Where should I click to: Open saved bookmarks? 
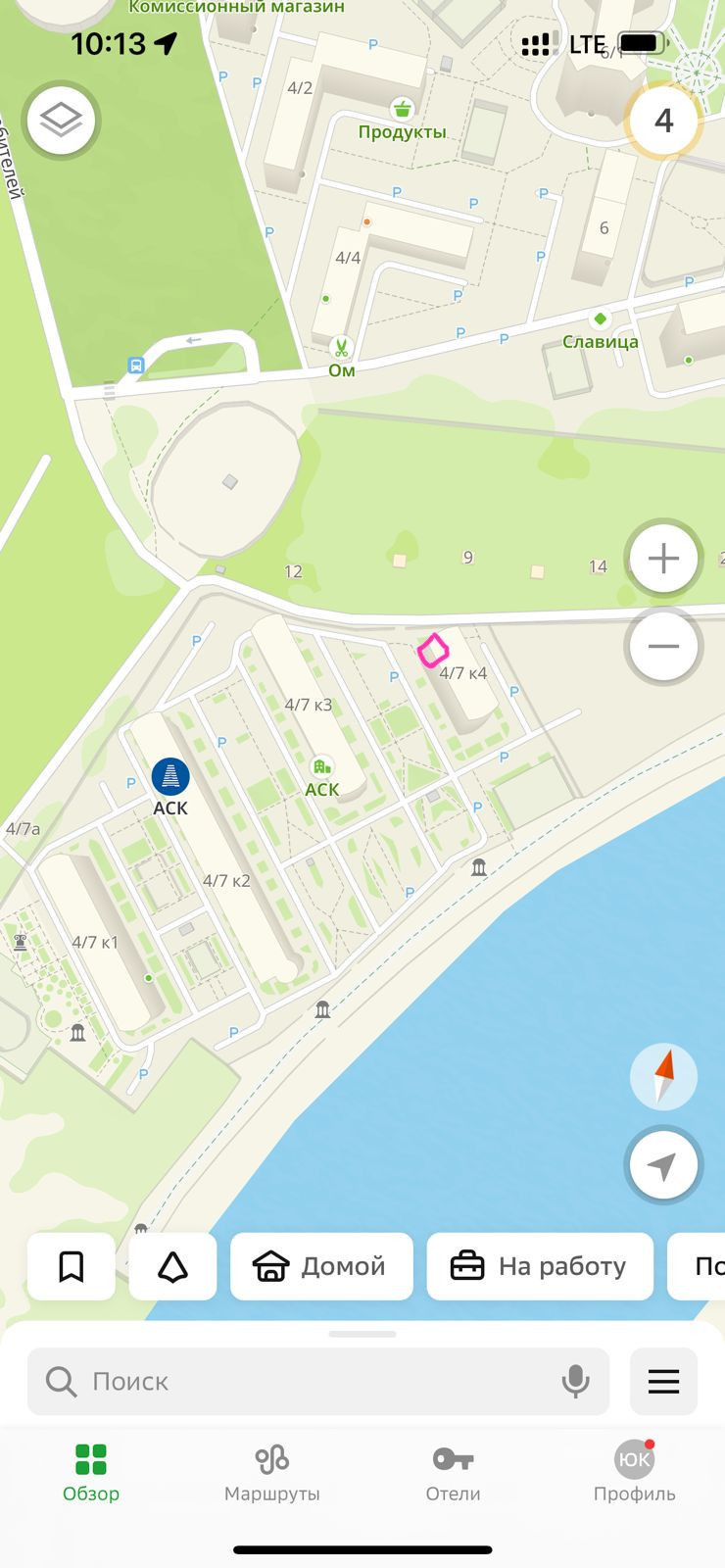[x=72, y=1266]
